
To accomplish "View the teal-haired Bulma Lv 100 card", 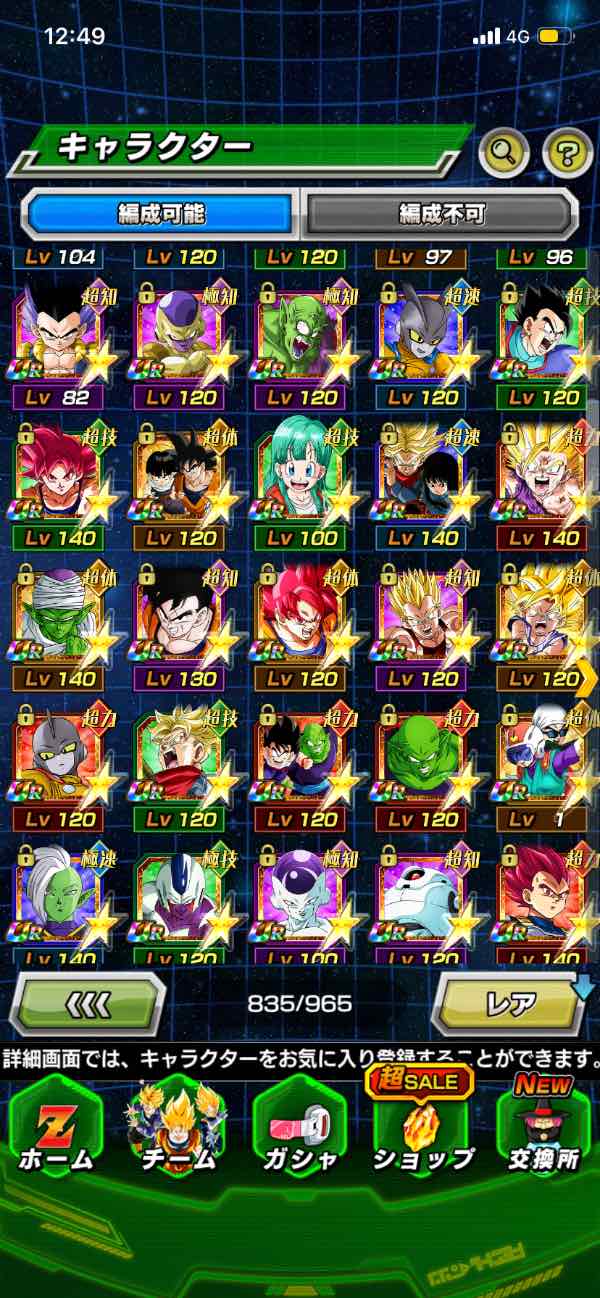I will click(x=301, y=485).
